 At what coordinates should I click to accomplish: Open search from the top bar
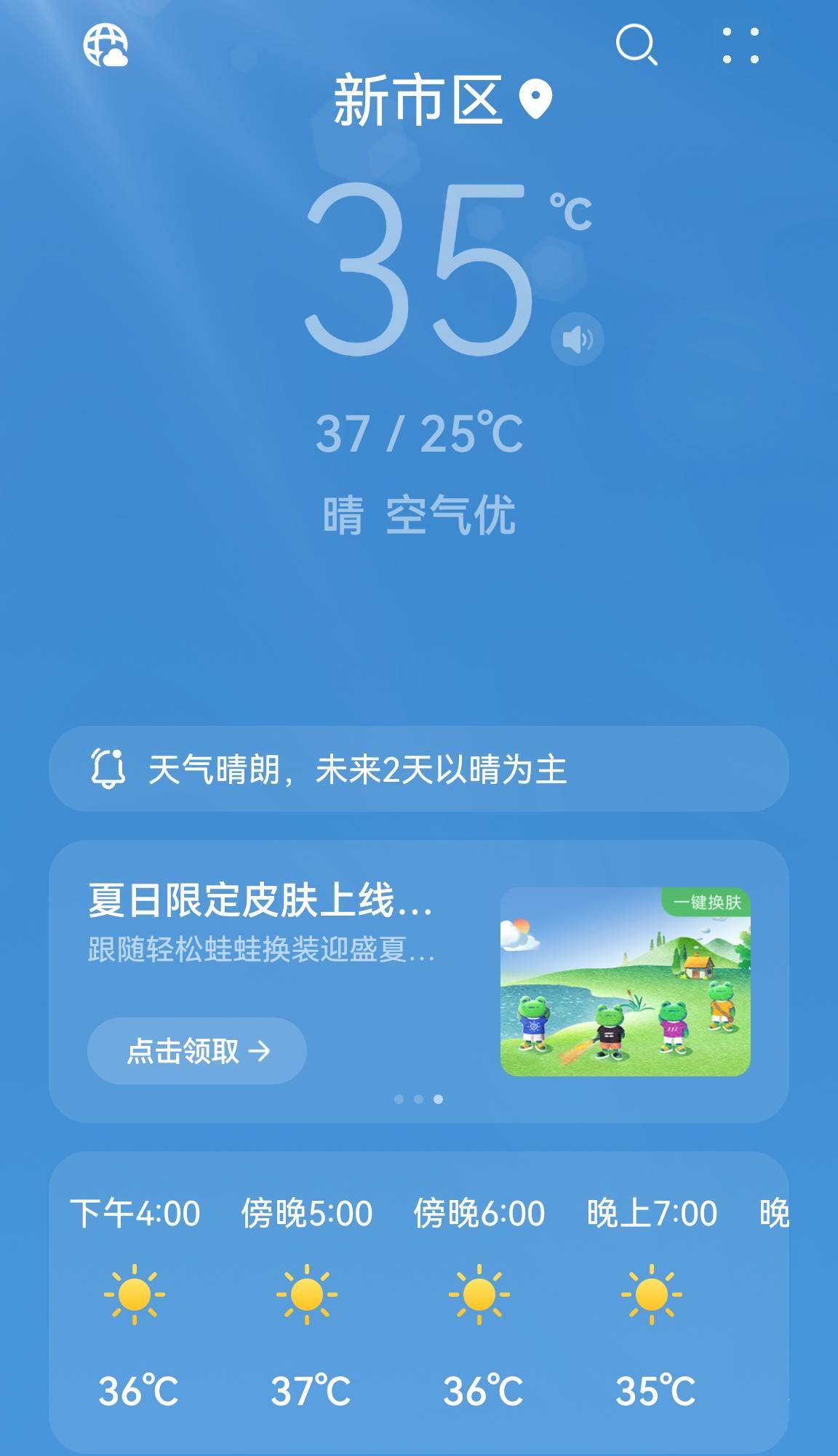pos(639,47)
